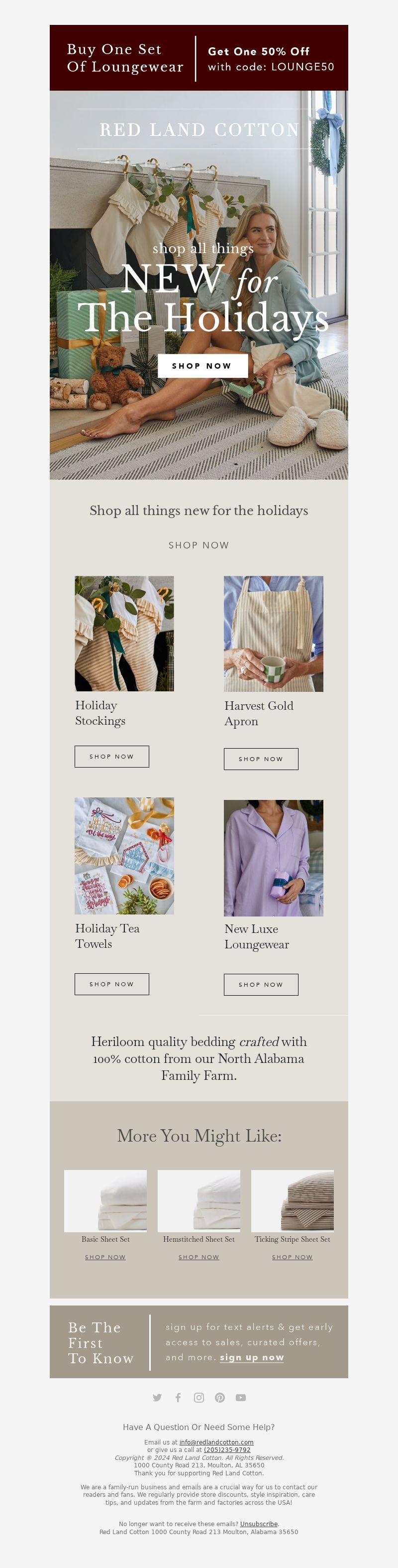
Task: Tap the Shop Now button on the holiday banner
Action: [202, 366]
